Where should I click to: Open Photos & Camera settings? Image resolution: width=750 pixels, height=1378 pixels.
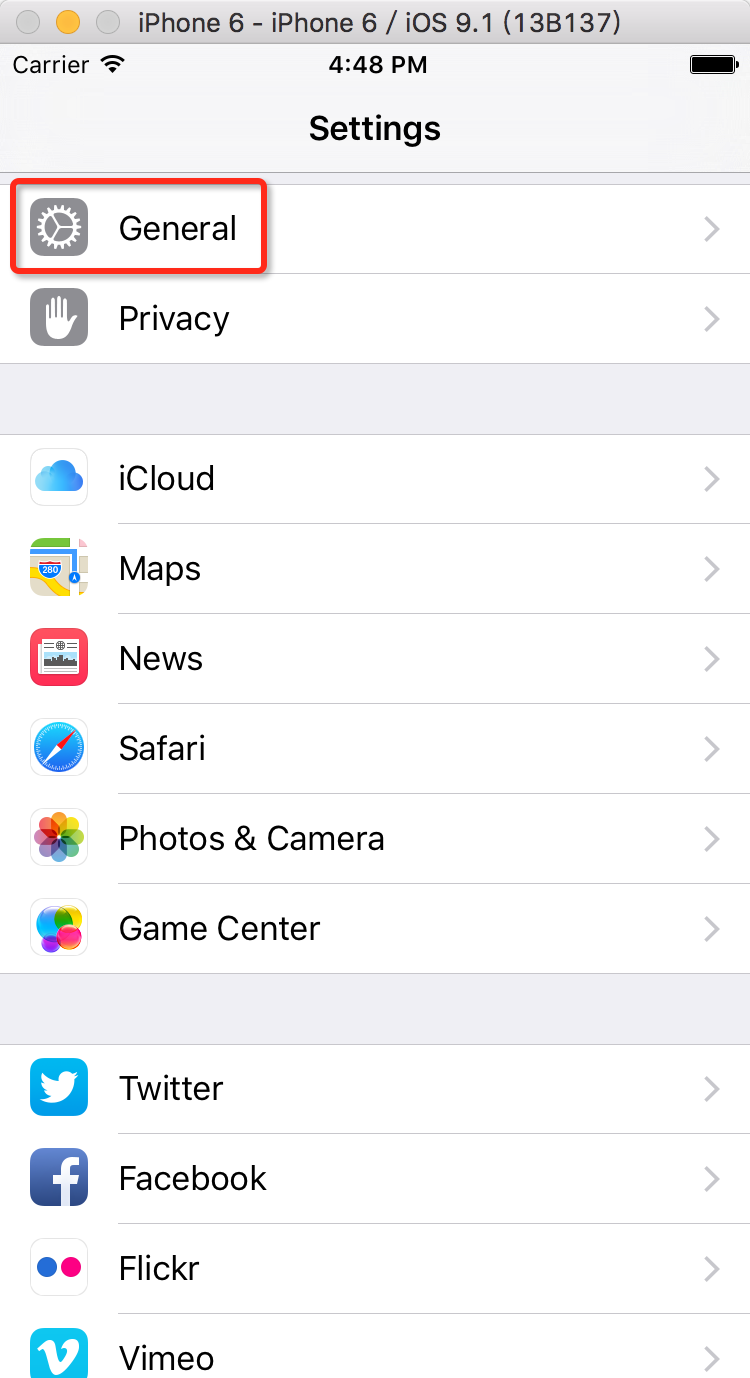tap(251, 838)
